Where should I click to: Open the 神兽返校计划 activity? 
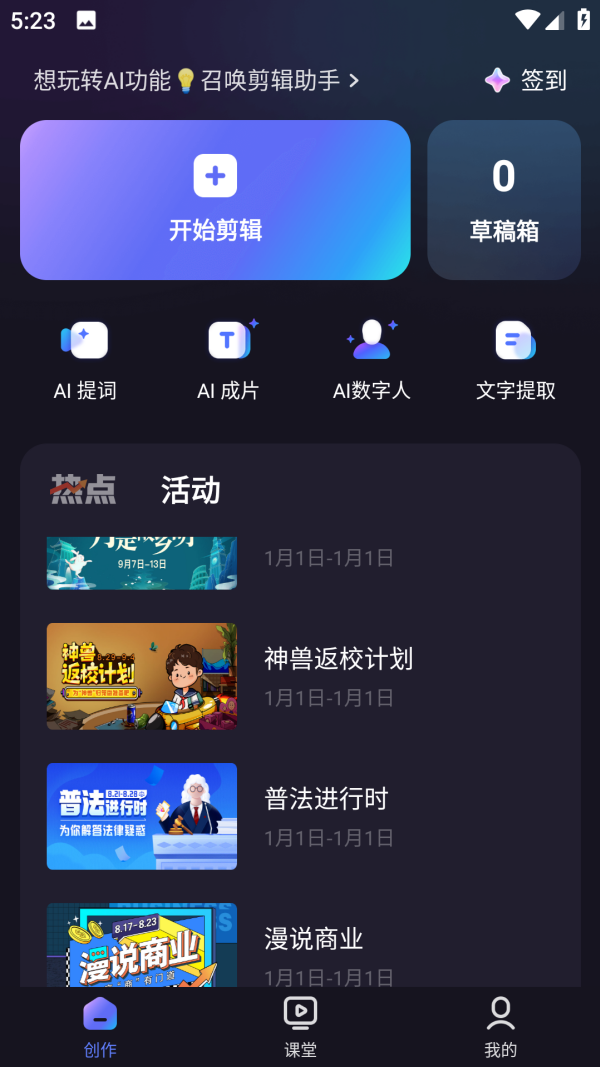pyautogui.click(x=300, y=676)
